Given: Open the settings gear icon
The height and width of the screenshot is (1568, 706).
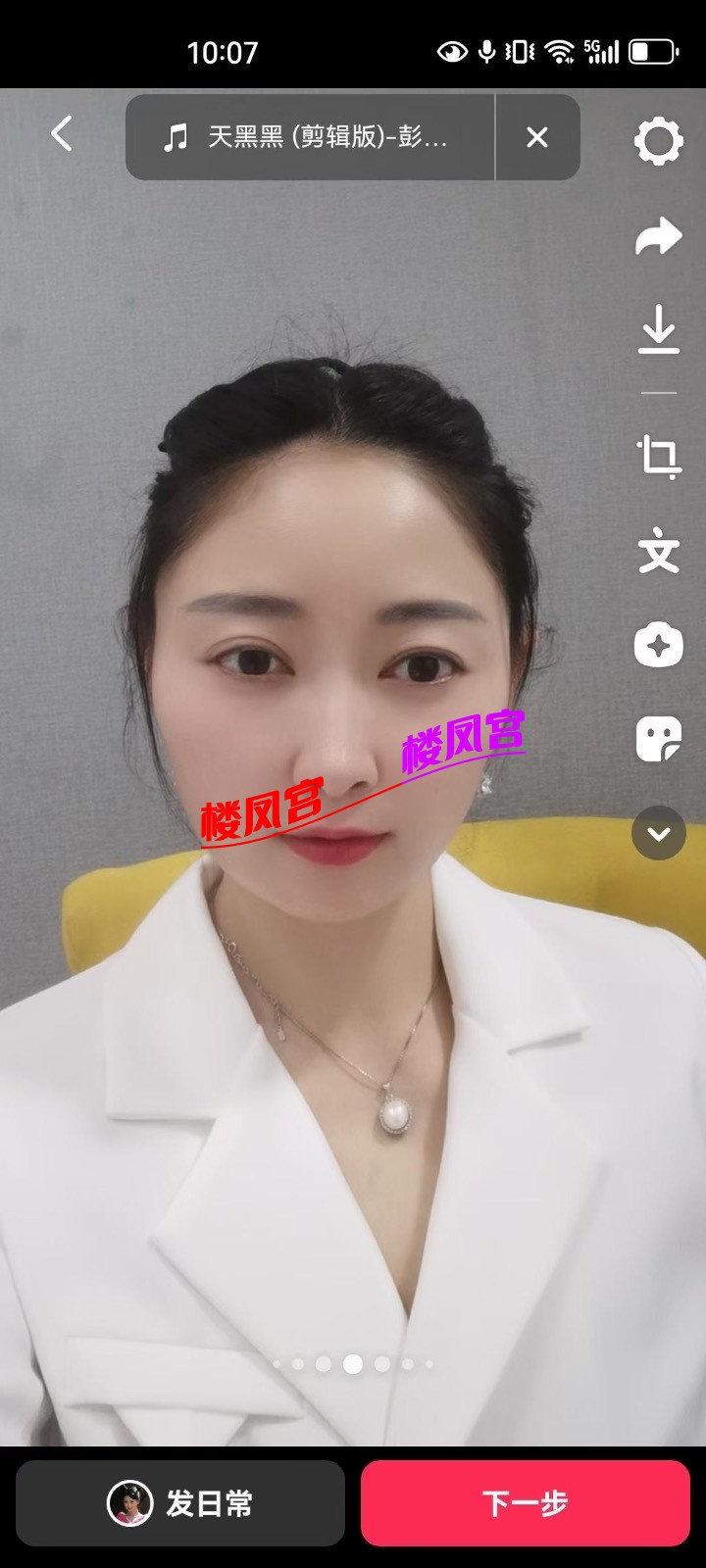Looking at the screenshot, I should (x=658, y=141).
